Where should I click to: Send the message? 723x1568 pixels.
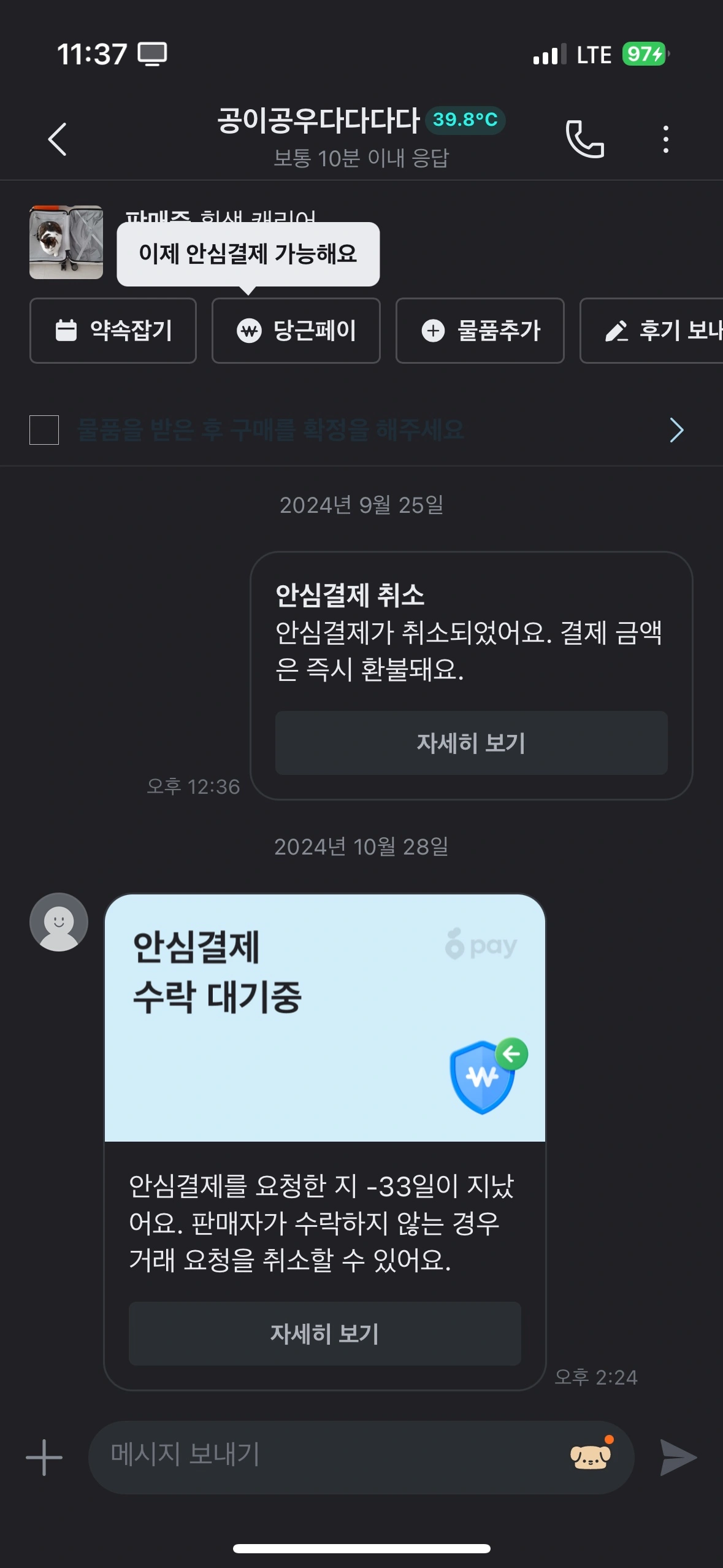678,1457
